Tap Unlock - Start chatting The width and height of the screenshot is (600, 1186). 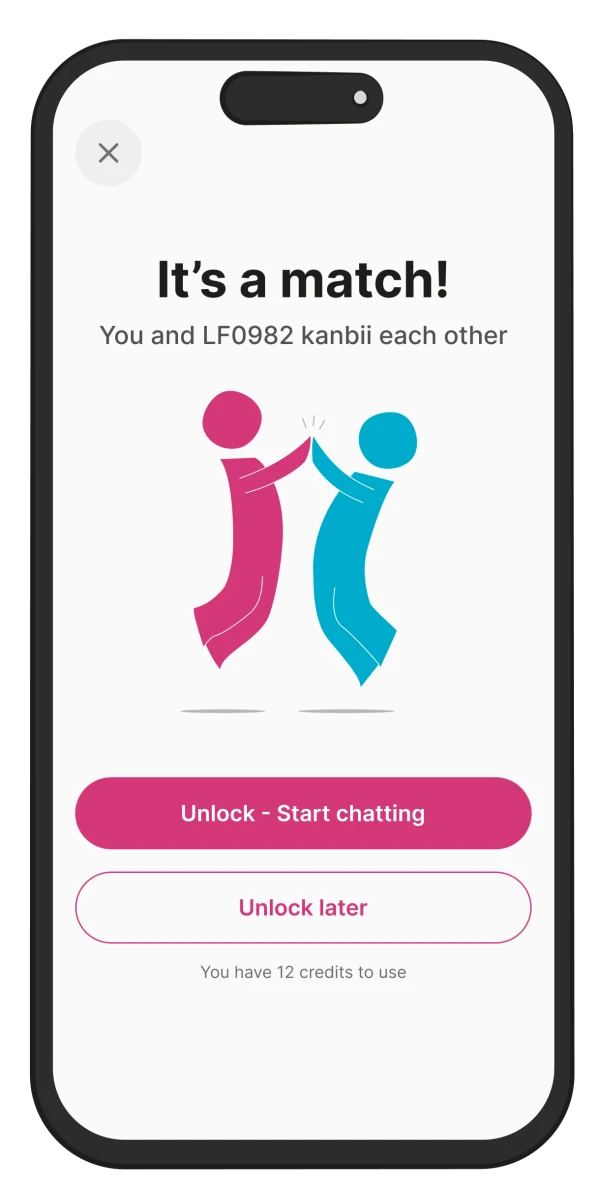tap(303, 813)
